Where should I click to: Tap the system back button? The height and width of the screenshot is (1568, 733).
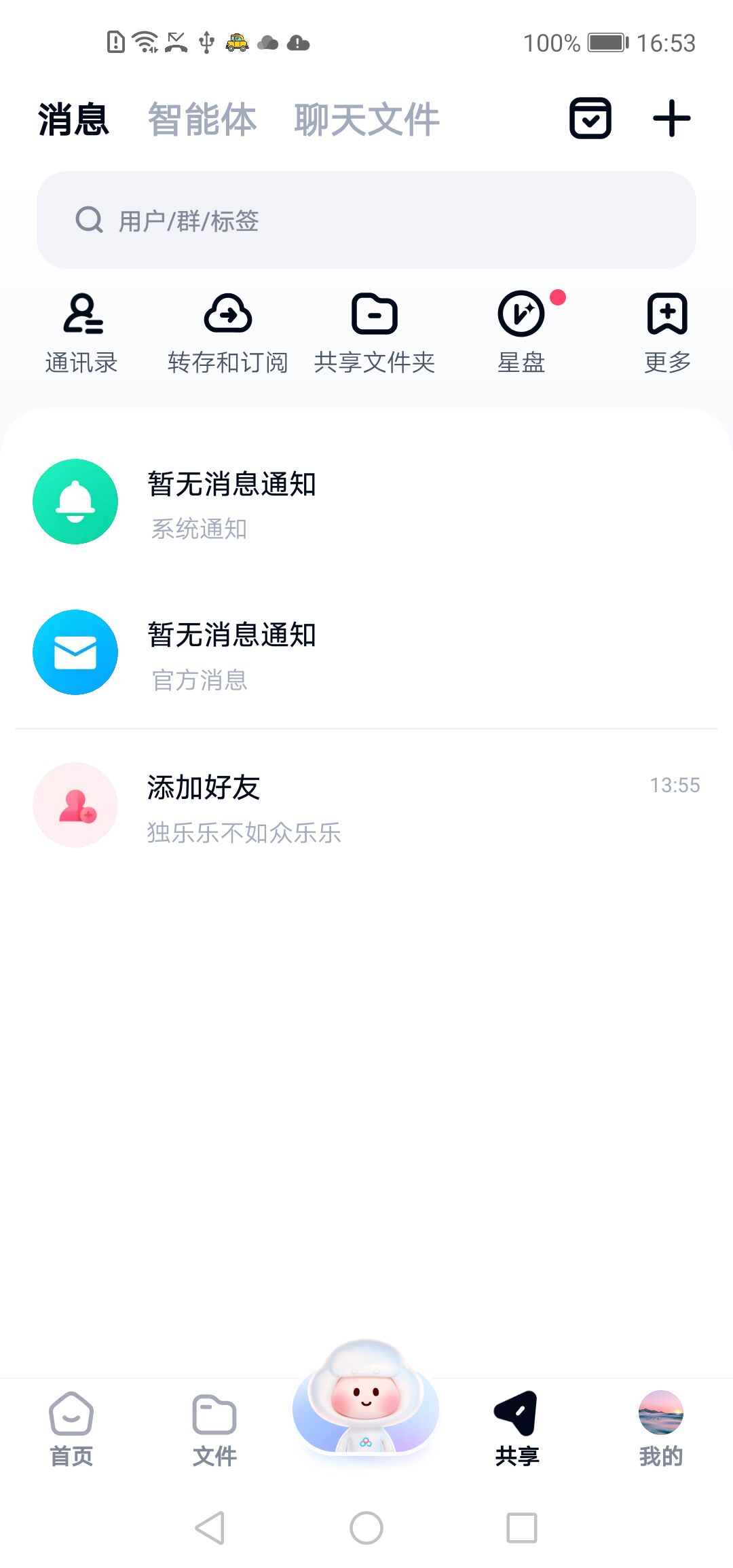click(210, 1528)
